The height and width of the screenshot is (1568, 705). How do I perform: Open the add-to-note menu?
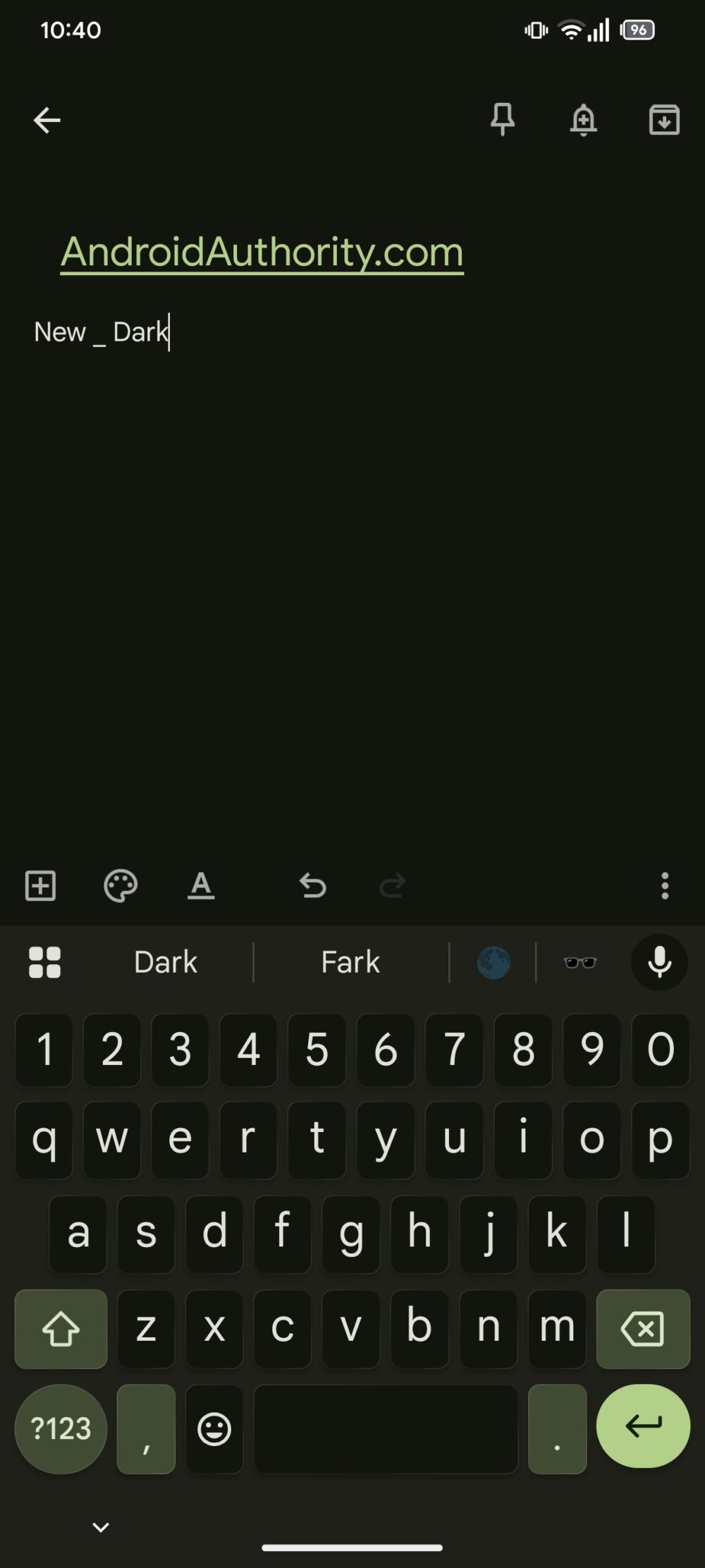(x=39, y=886)
